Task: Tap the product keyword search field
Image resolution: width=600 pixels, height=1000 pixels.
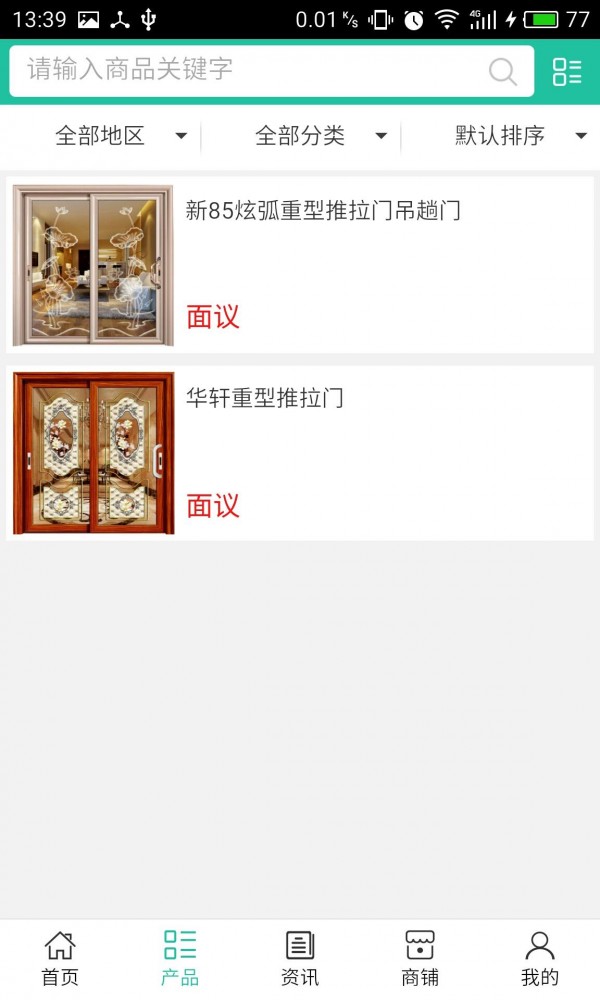Action: point(250,70)
